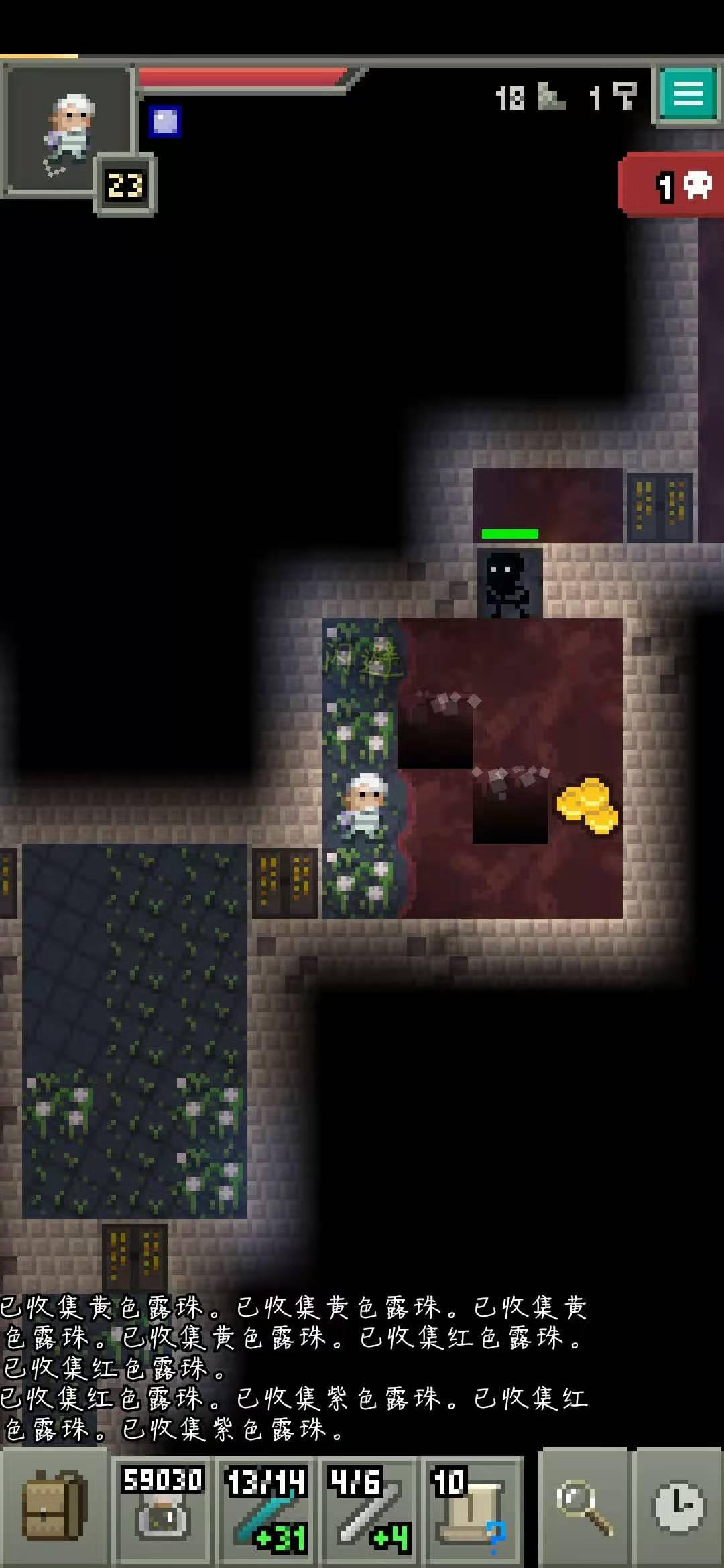Pick up the pile of gold coins
The image size is (724, 1568).
tap(587, 806)
